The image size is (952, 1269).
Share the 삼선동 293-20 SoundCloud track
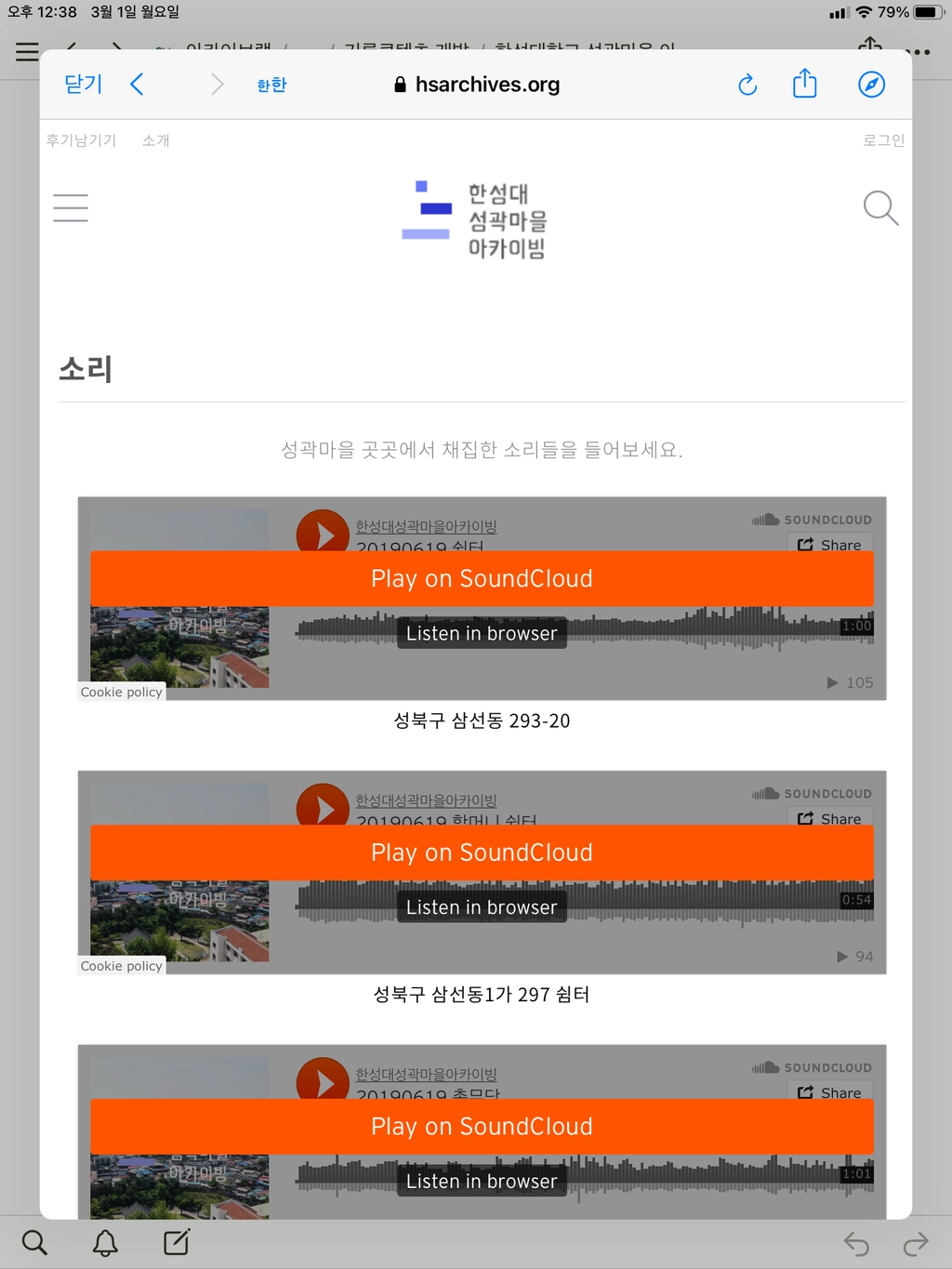(x=829, y=545)
